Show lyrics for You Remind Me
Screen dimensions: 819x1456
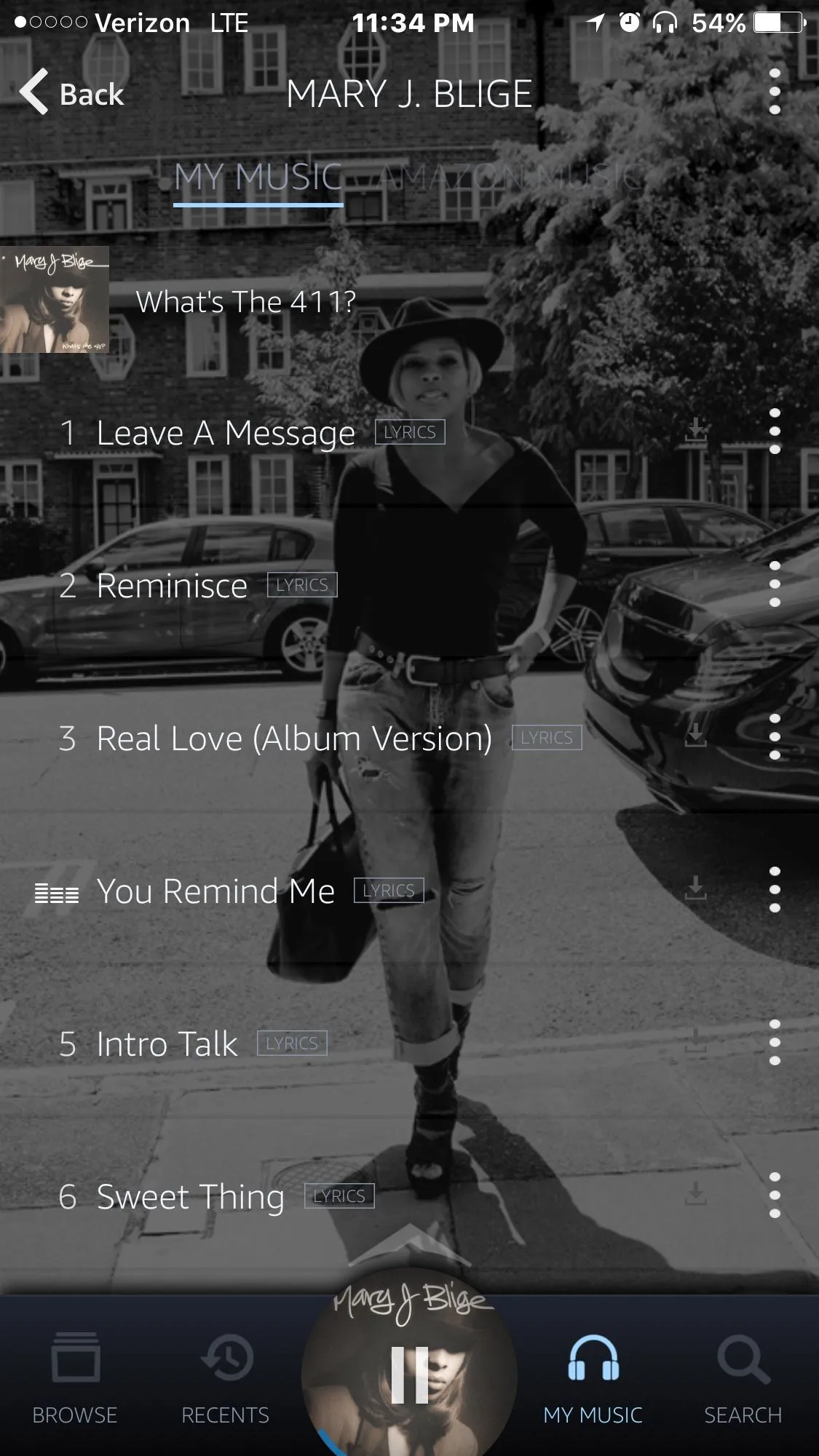(389, 891)
